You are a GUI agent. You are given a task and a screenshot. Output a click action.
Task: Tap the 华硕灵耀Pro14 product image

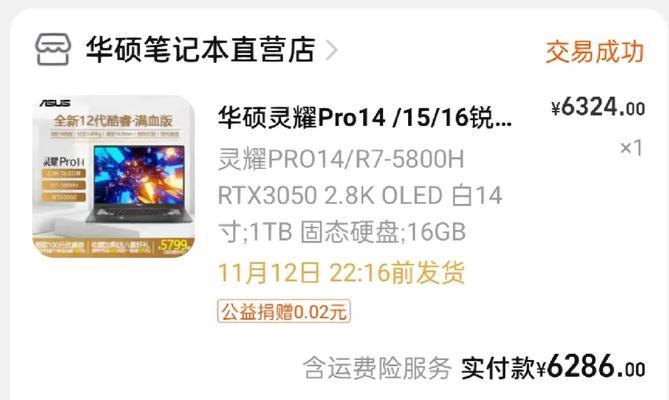point(113,178)
